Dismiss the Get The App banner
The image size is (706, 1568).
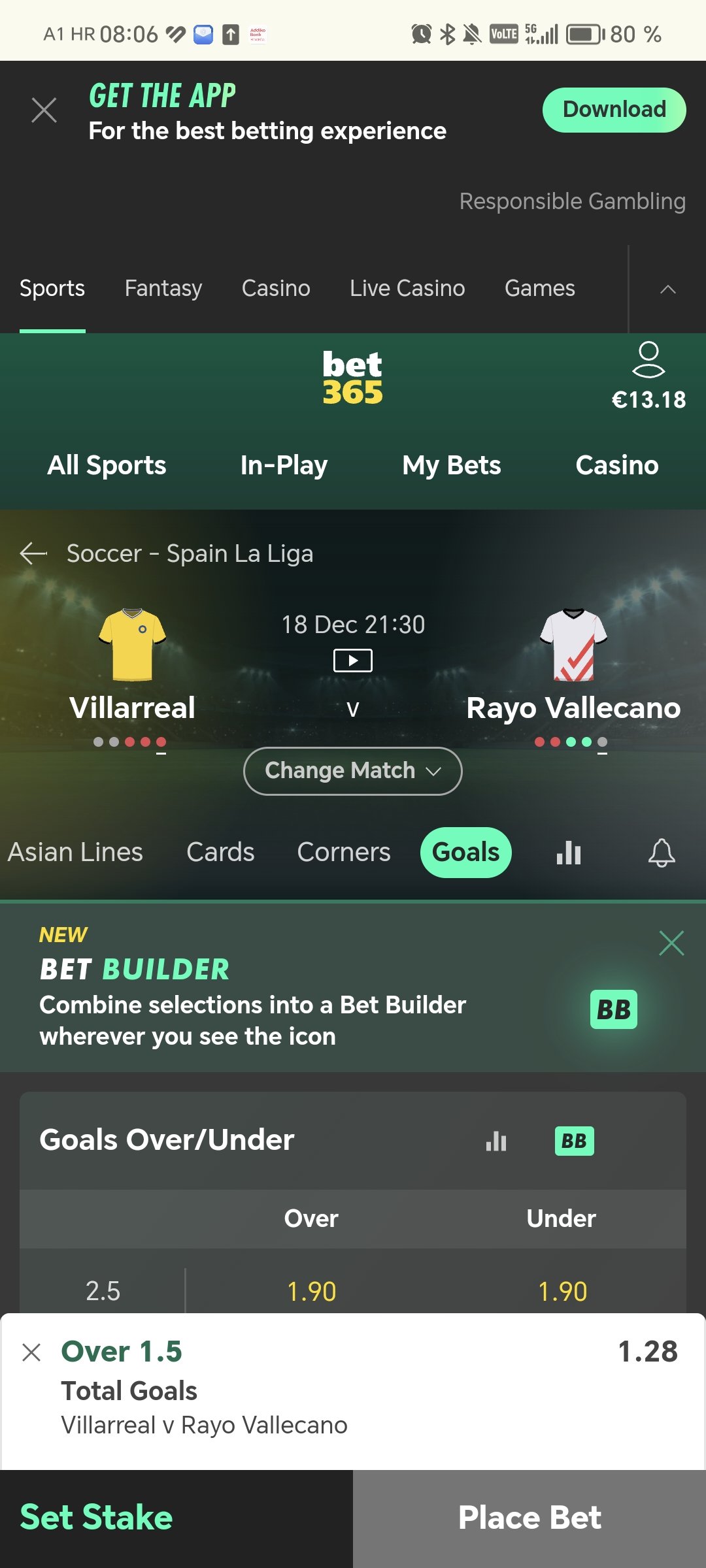tap(44, 110)
